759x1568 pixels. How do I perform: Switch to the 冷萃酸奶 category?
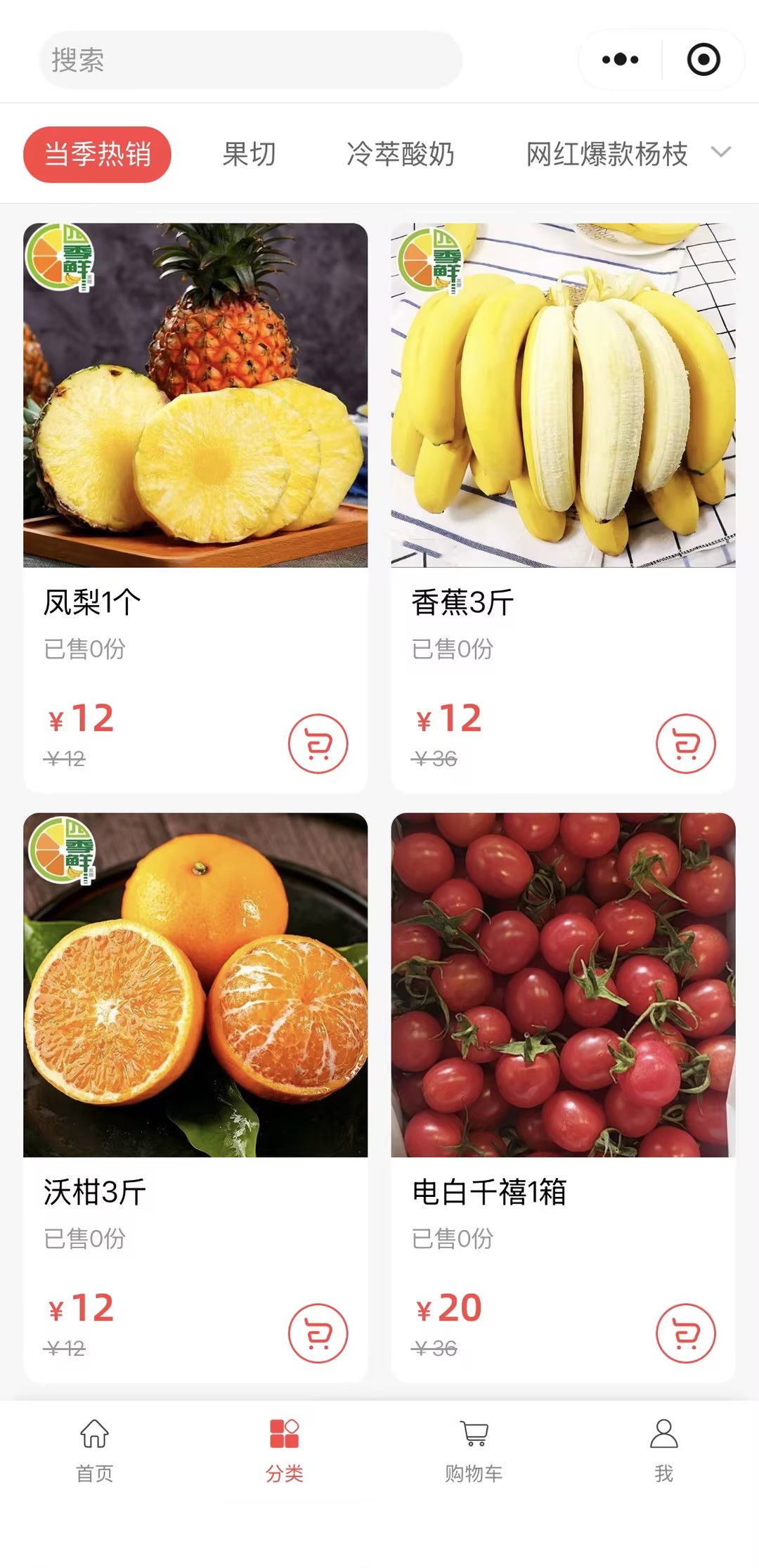pos(401,155)
